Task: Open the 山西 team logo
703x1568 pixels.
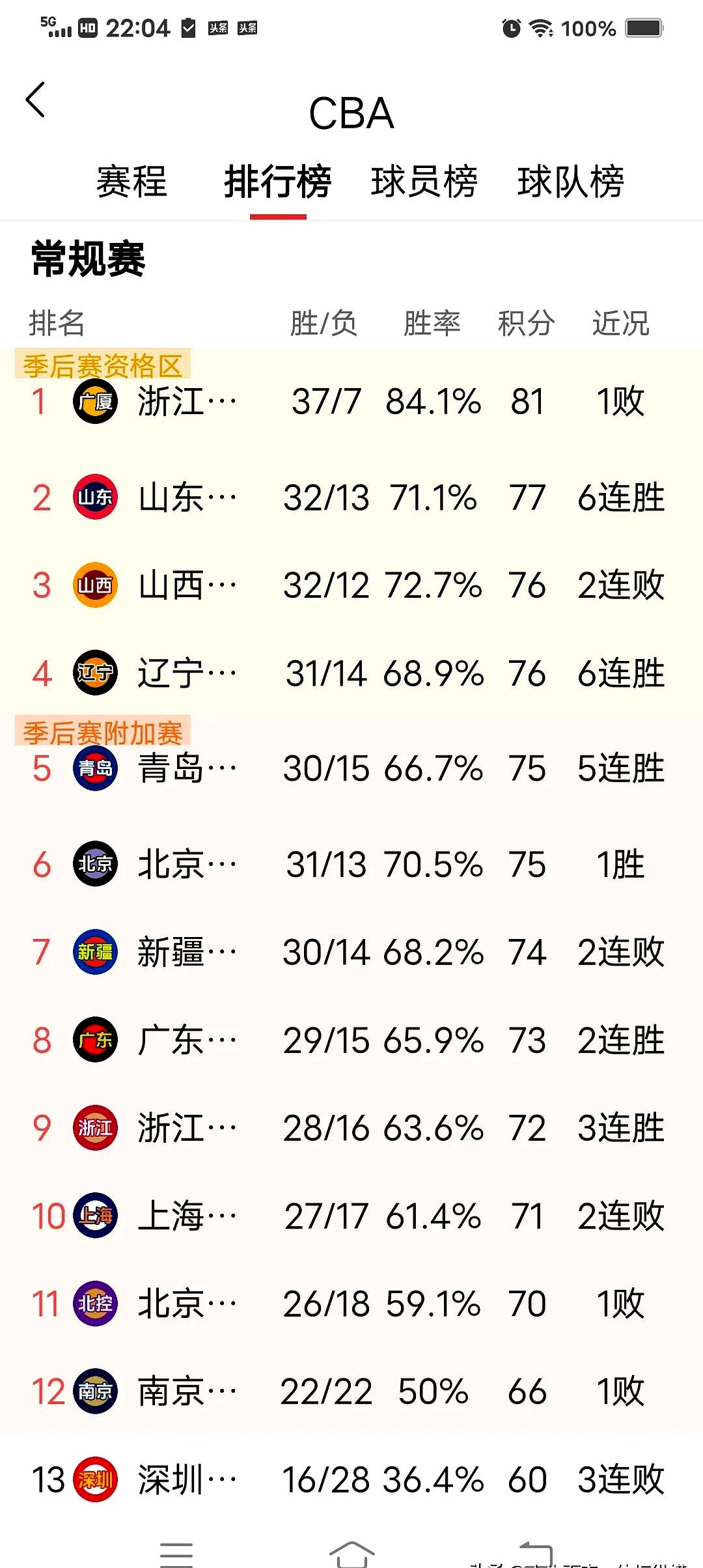Action: point(95,585)
